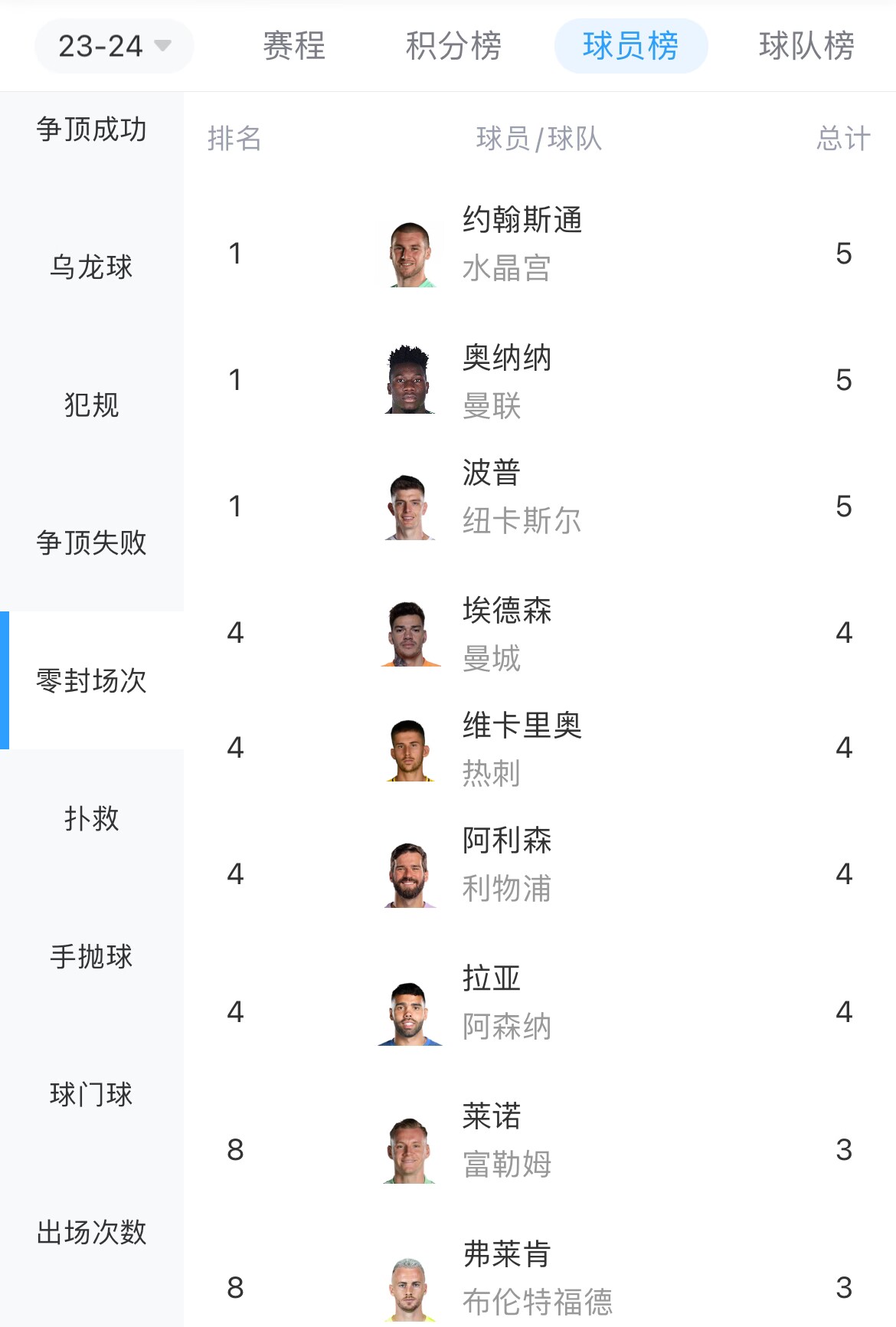Open player 奥纳纳 of 曼联

(x=506, y=381)
